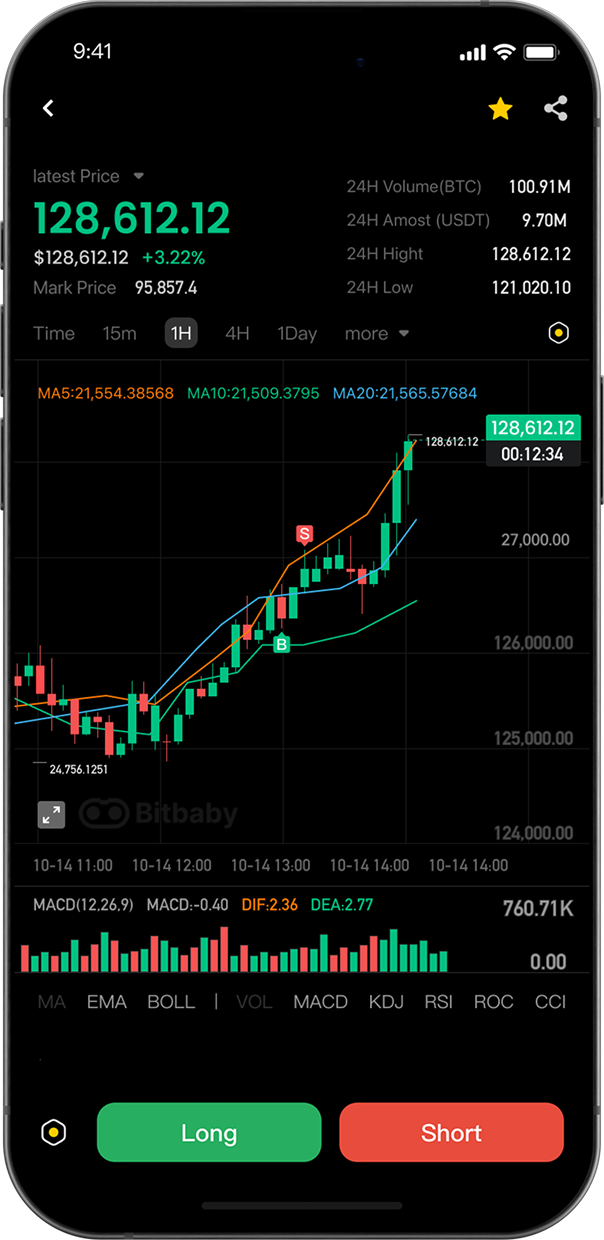
Task: Choose the EMA indicator
Action: (x=107, y=1001)
